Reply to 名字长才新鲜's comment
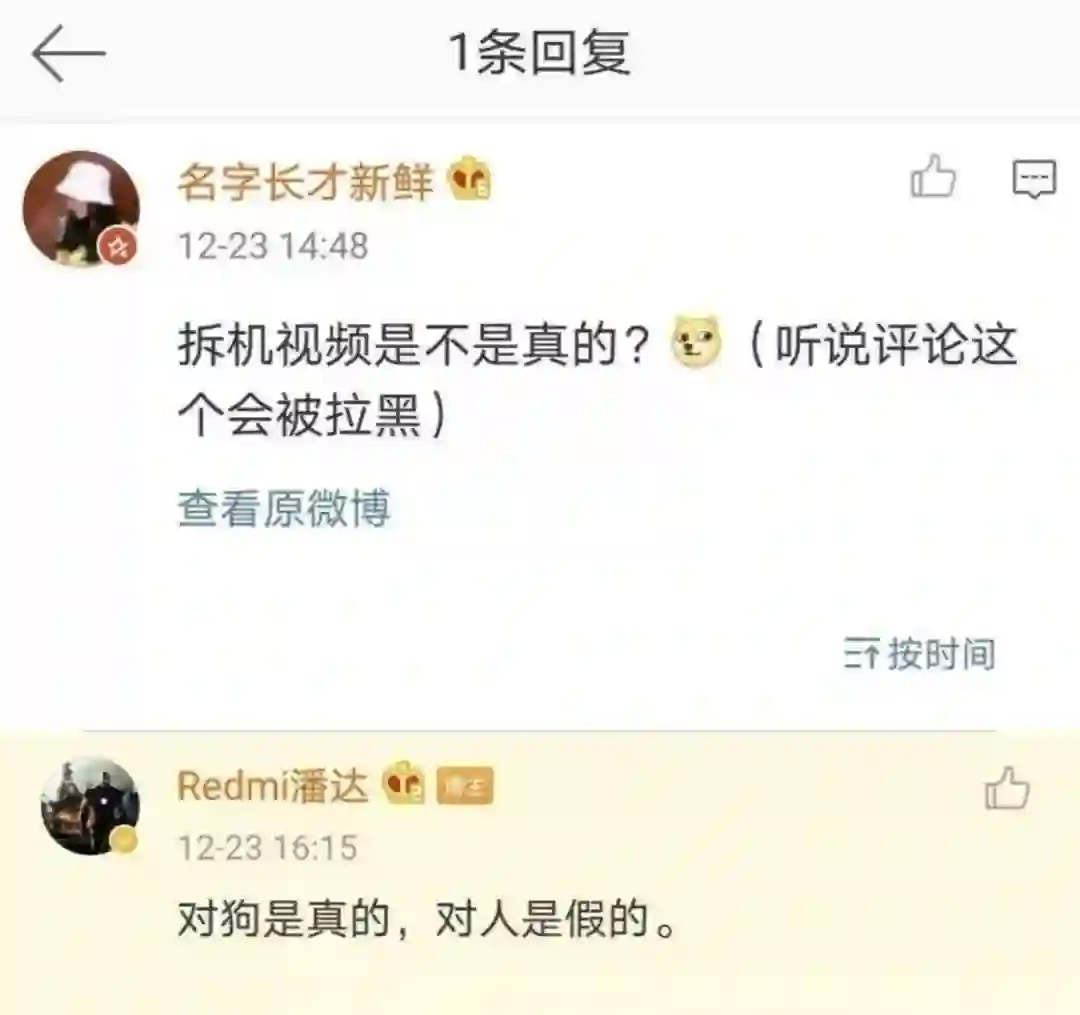Viewport: 1080px width, 1015px height. 1033,180
